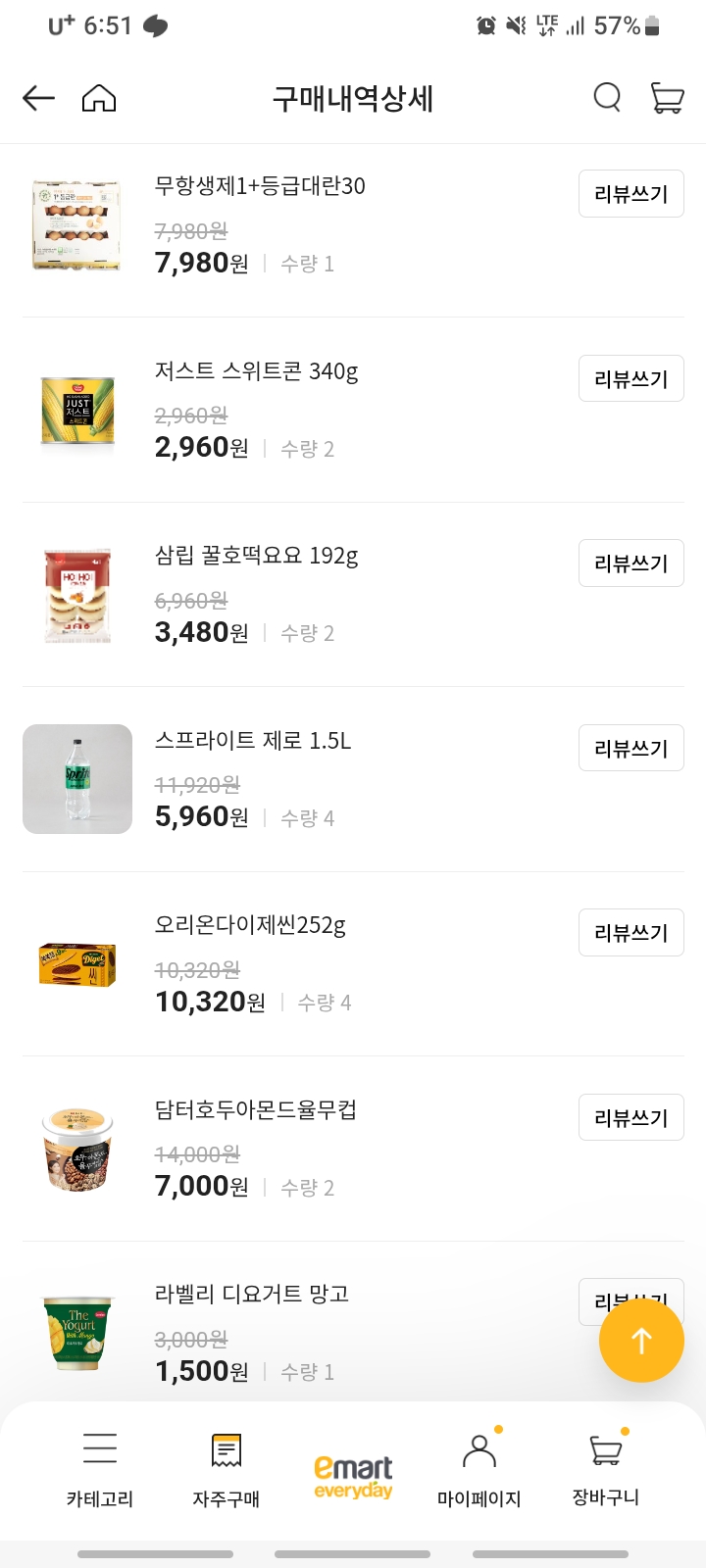Select the 구매내역상세 title
Screen dimensions: 706x1568
click(x=353, y=98)
